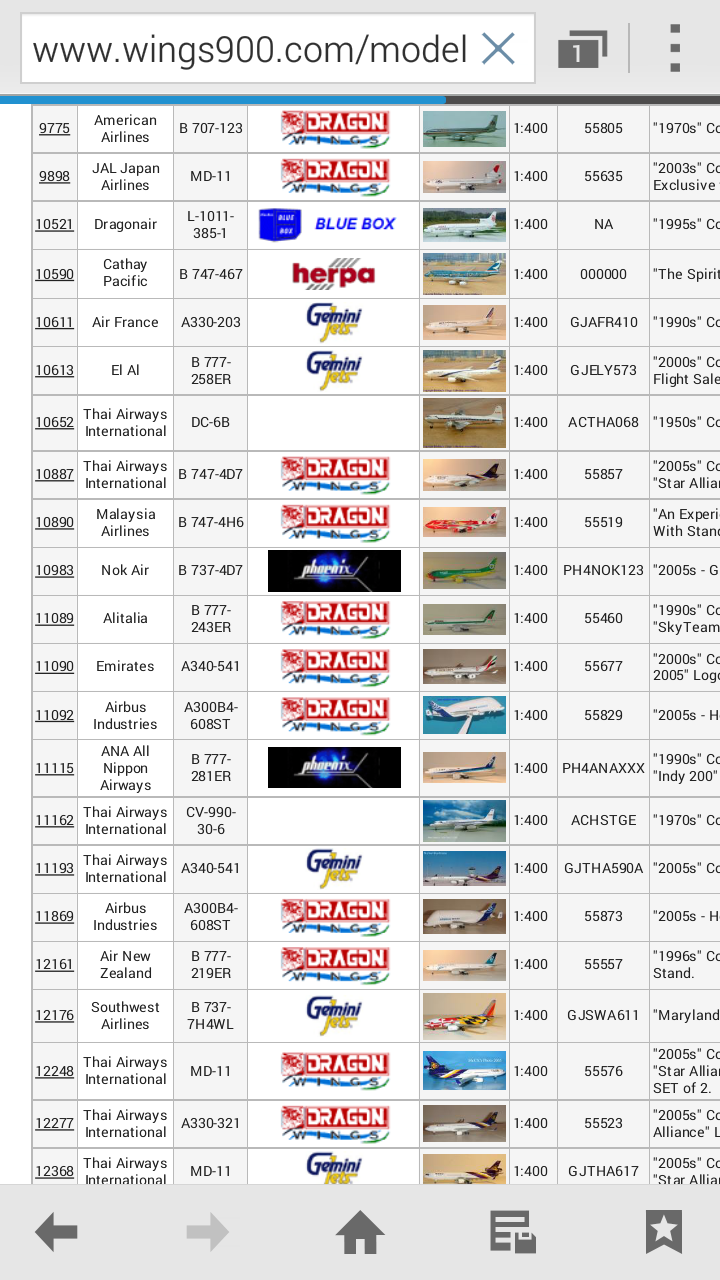
Task: Open model link 10652
Action: pyautogui.click(x=54, y=422)
